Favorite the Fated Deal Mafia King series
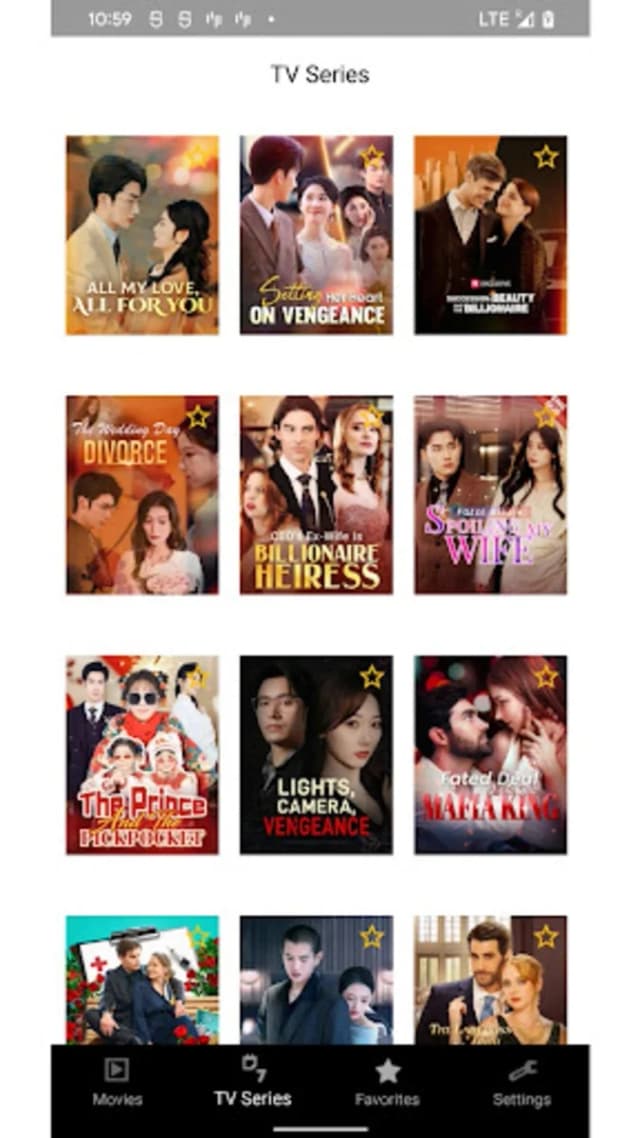The image size is (640, 1138). tap(545, 676)
